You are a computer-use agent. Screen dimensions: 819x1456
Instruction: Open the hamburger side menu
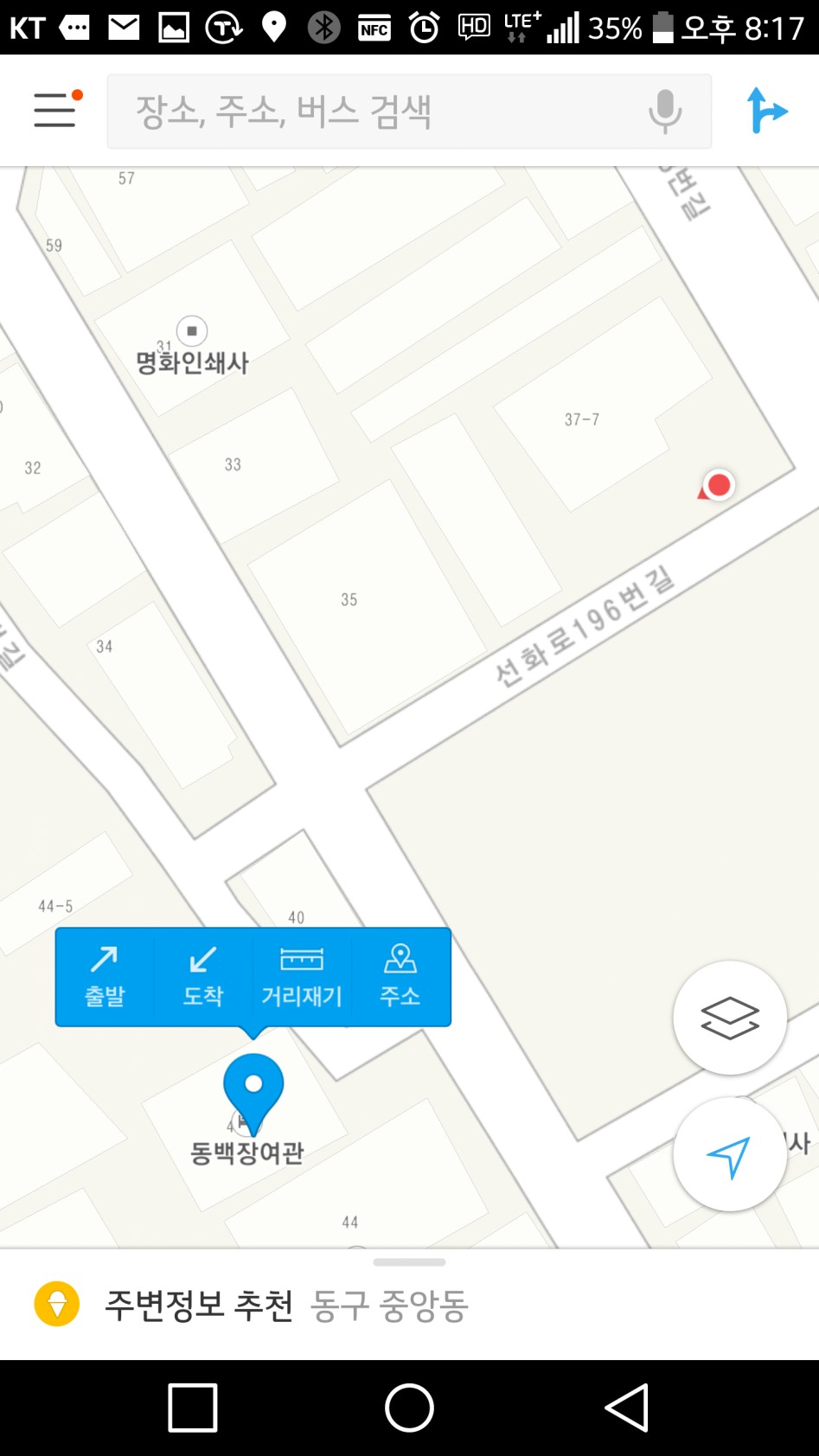[54, 111]
